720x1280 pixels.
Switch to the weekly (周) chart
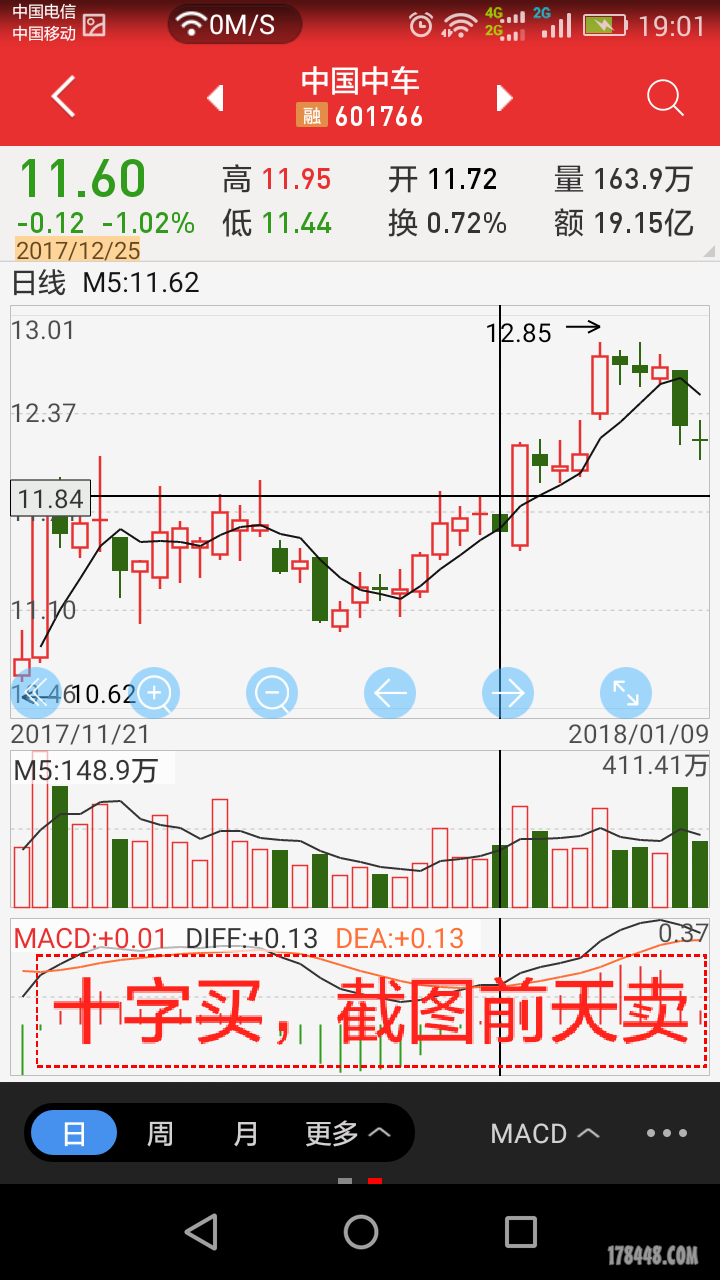pyautogui.click(x=160, y=1133)
